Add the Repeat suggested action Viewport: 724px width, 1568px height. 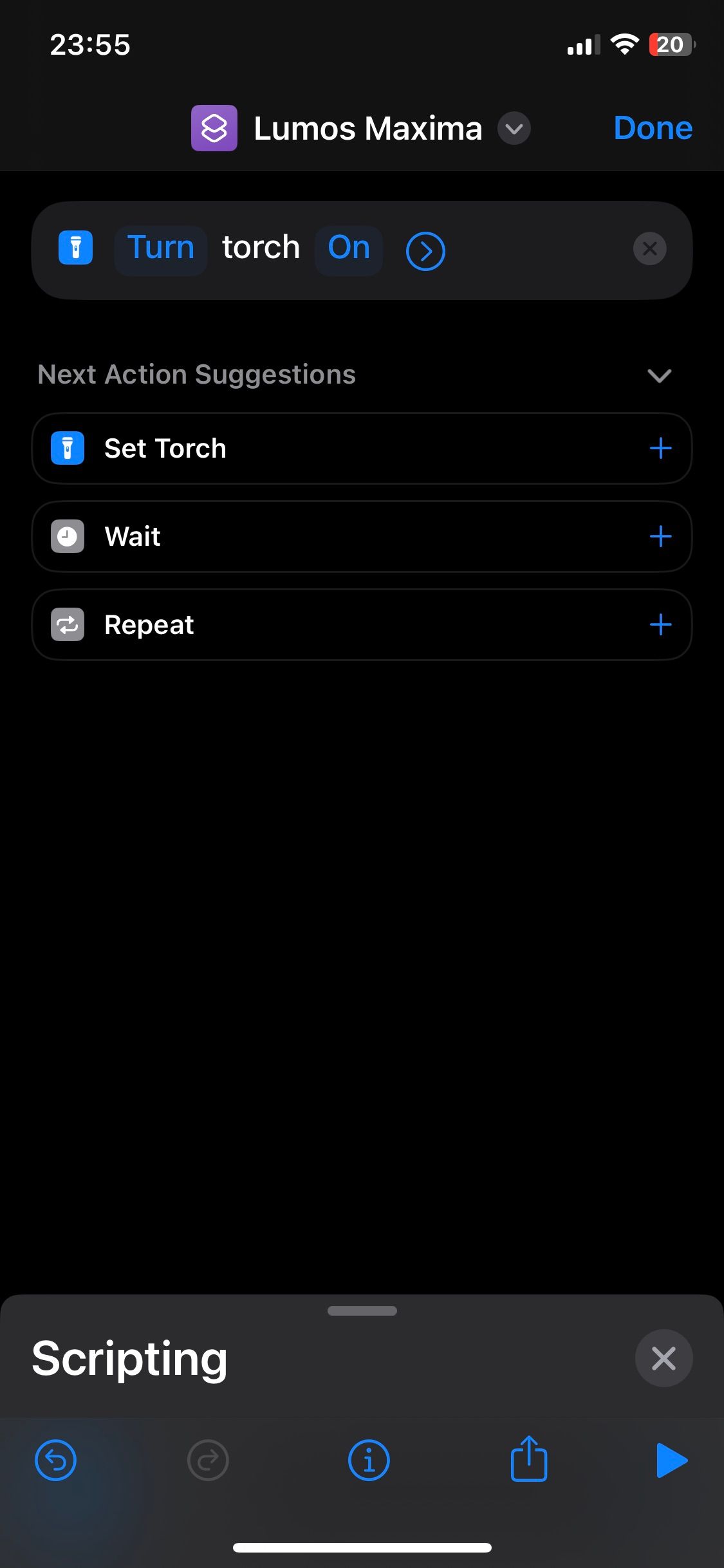(660, 624)
